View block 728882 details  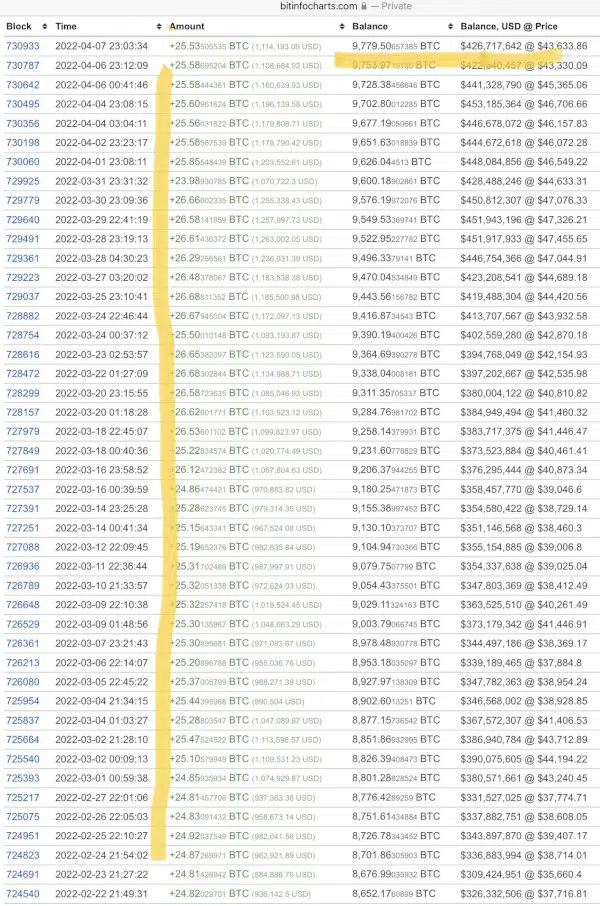pyautogui.click(x=23, y=315)
